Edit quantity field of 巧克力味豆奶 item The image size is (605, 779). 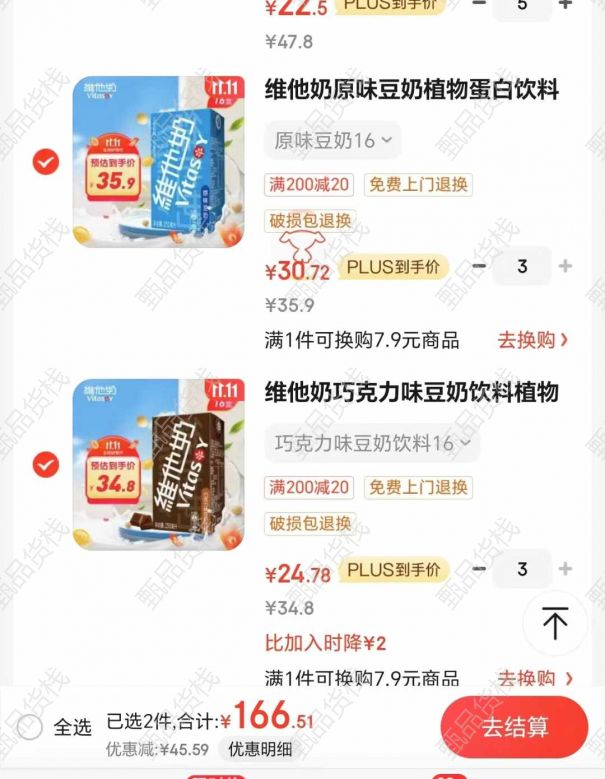522,569
